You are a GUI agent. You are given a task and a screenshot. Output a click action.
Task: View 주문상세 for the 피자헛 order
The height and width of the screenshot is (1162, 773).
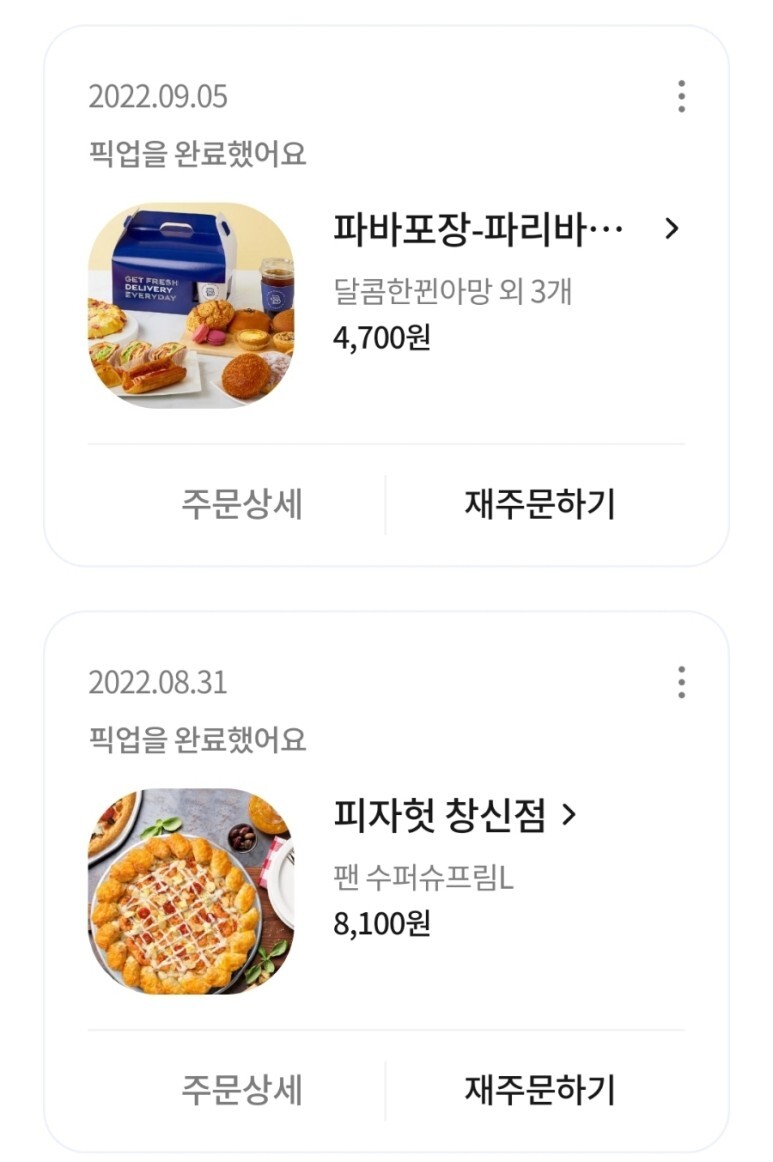241,1089
